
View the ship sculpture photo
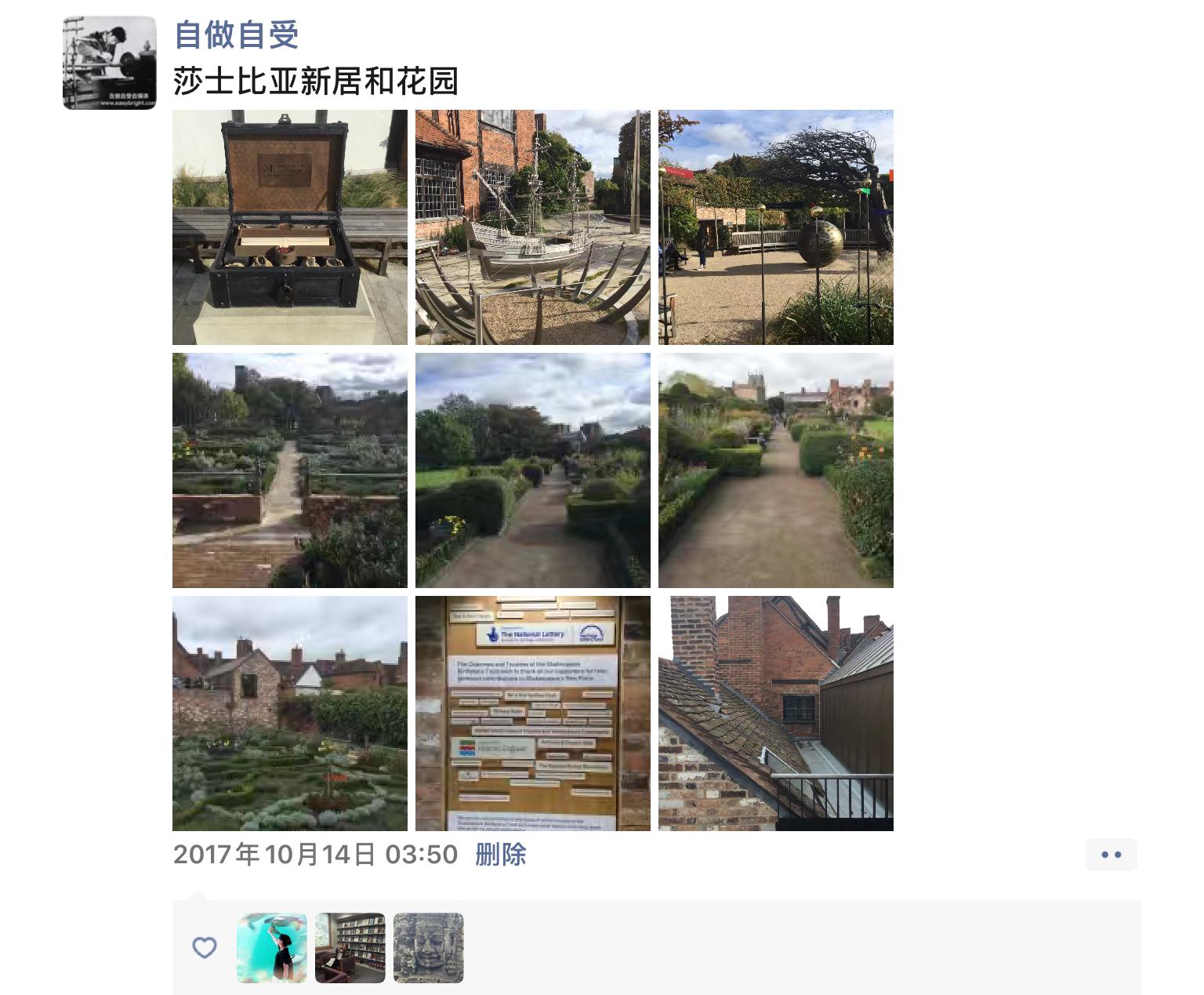(533, 227)
